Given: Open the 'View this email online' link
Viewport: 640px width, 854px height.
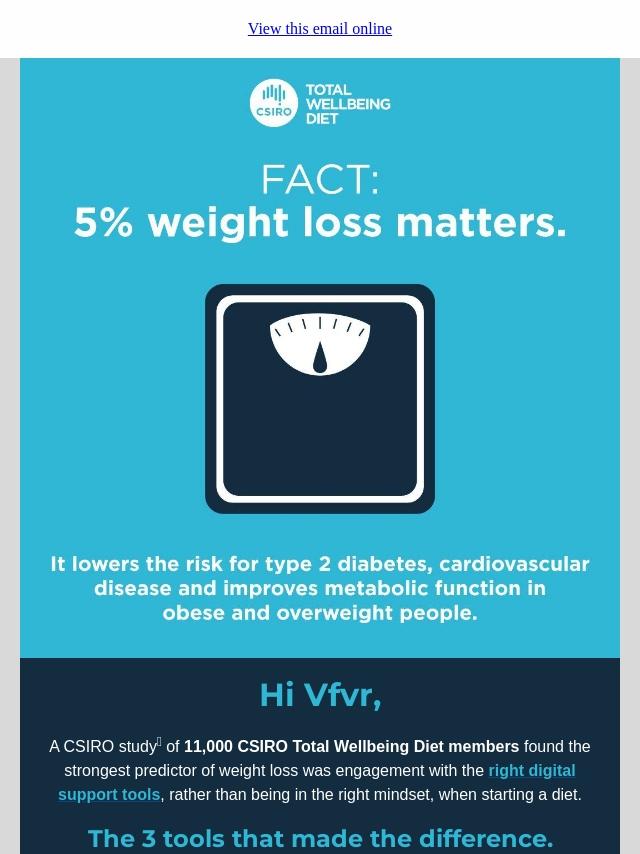Looking at the screenshot, I should pyautogui.click(x=320, y=28).
